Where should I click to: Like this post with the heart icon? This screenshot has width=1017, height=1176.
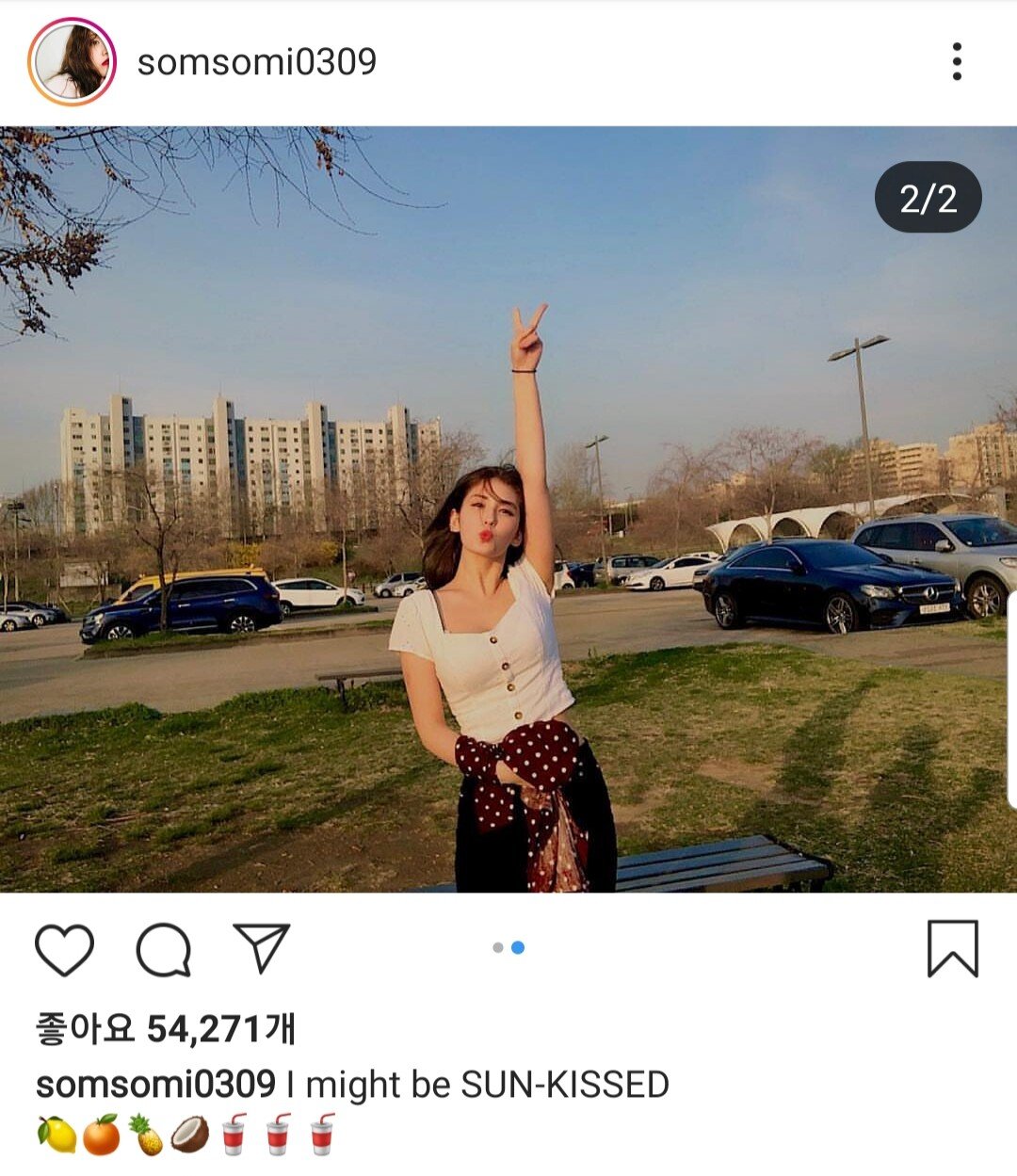(64, 949)
